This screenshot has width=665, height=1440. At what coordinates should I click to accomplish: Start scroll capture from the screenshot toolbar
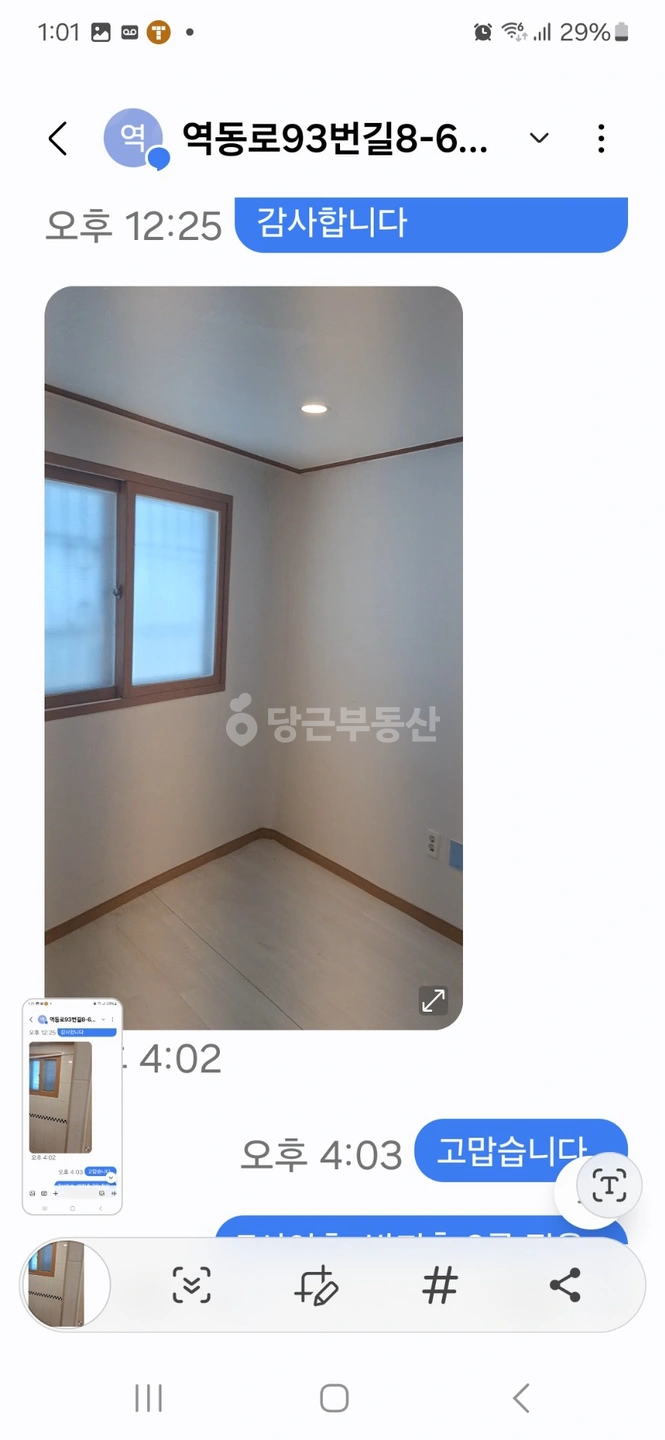coord(191,1285)
